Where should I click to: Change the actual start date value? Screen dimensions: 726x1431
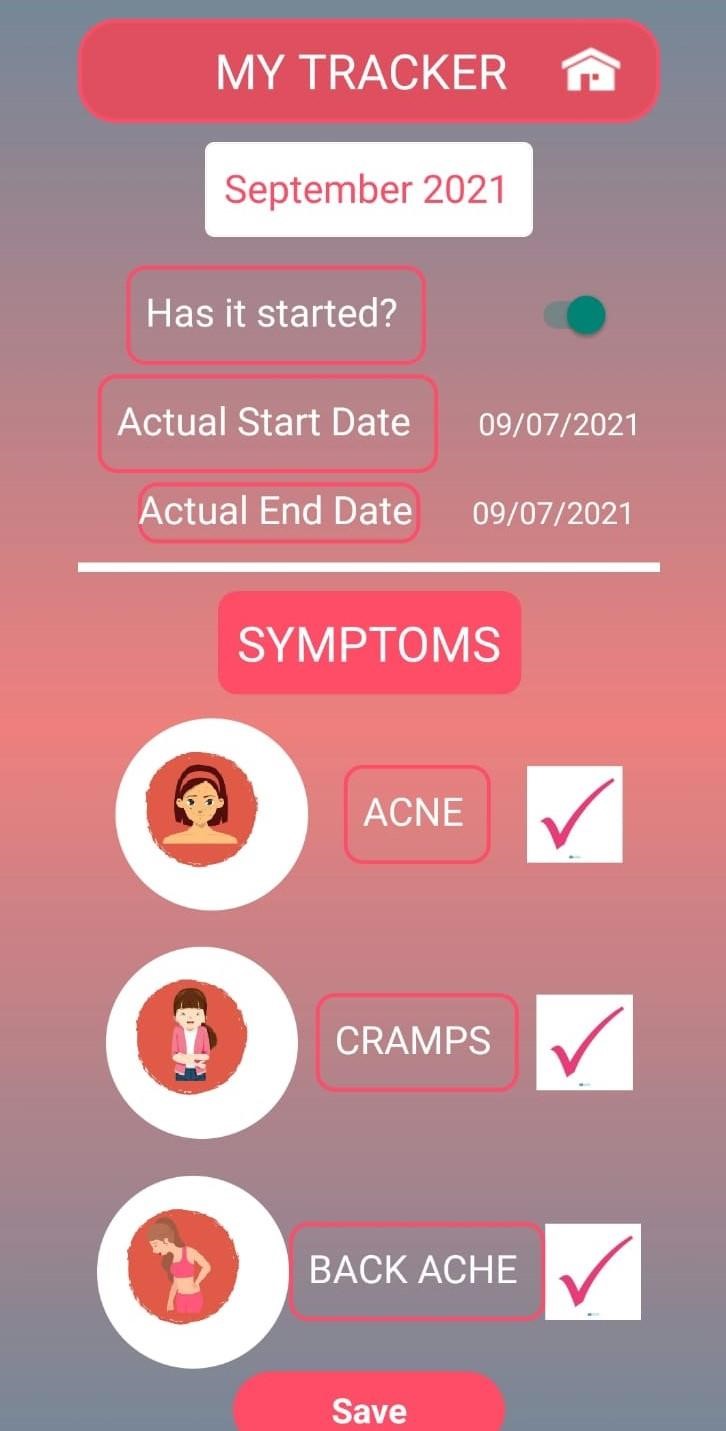[557, 424]
